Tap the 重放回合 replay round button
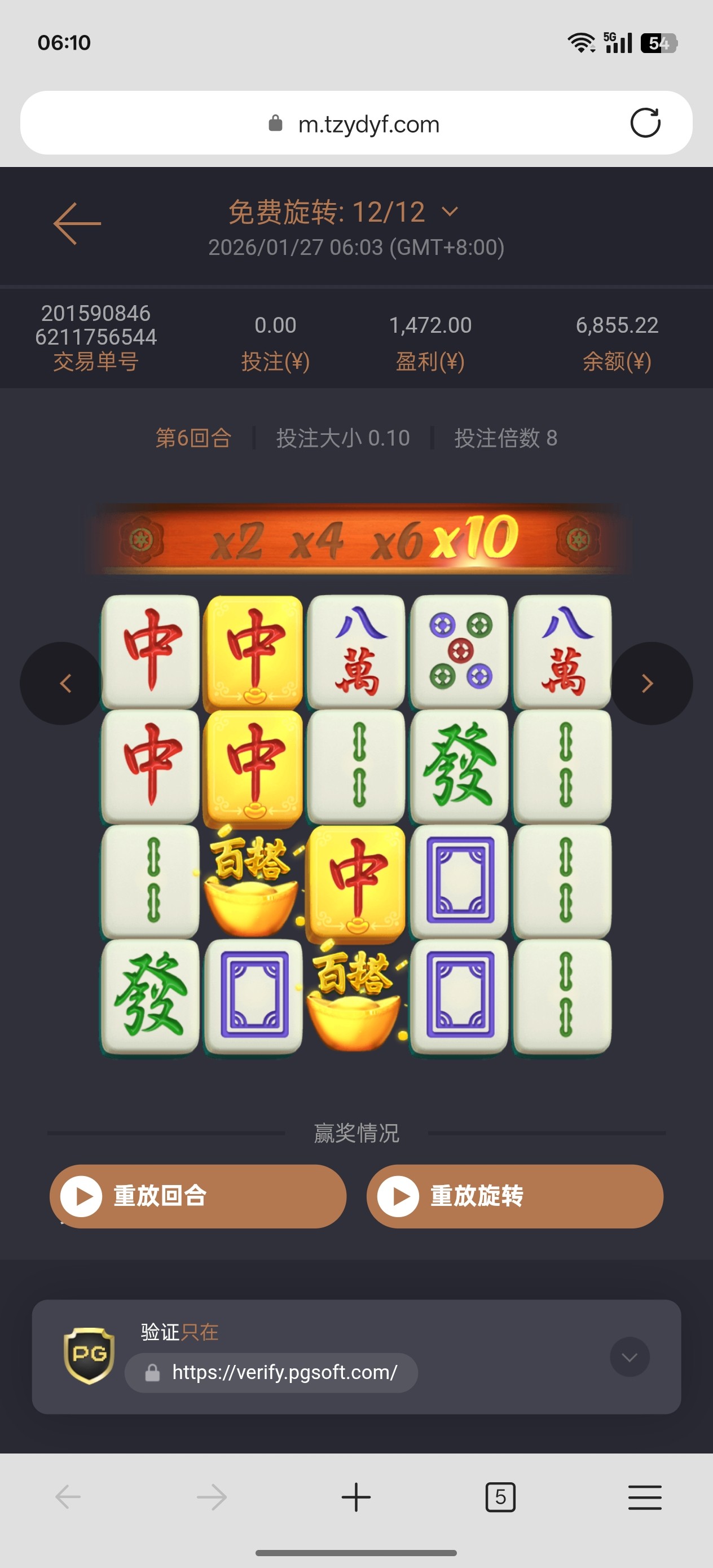 tap(198, 1196)
